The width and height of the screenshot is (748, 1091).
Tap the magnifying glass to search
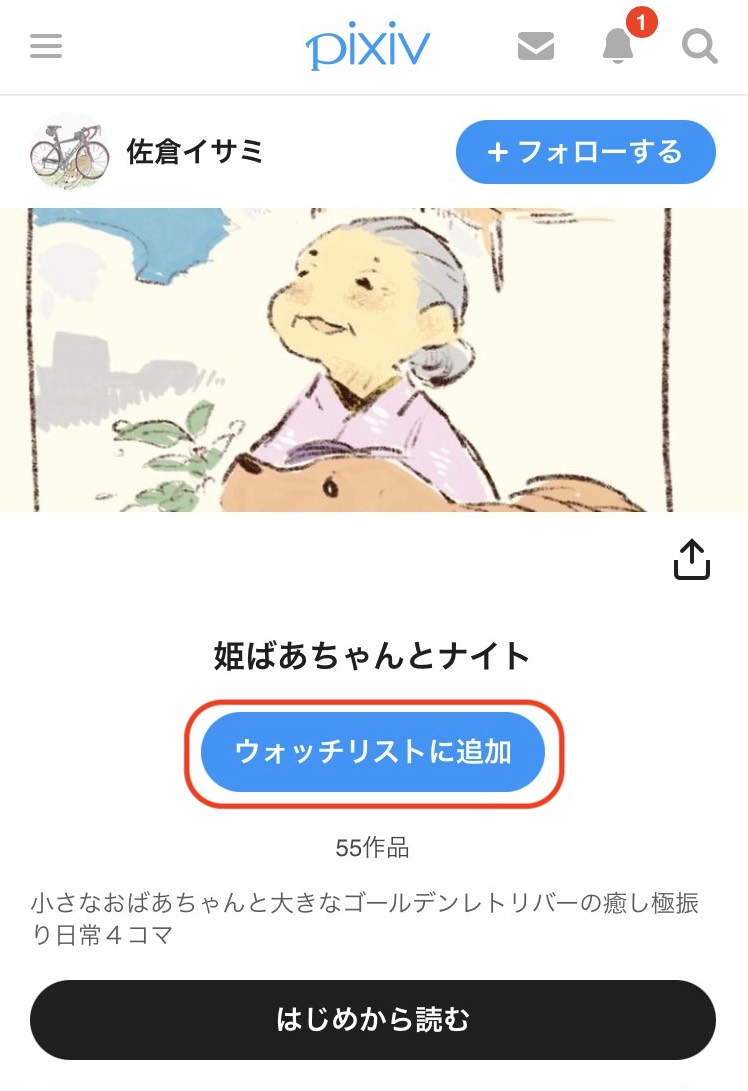tap(700, 47)
